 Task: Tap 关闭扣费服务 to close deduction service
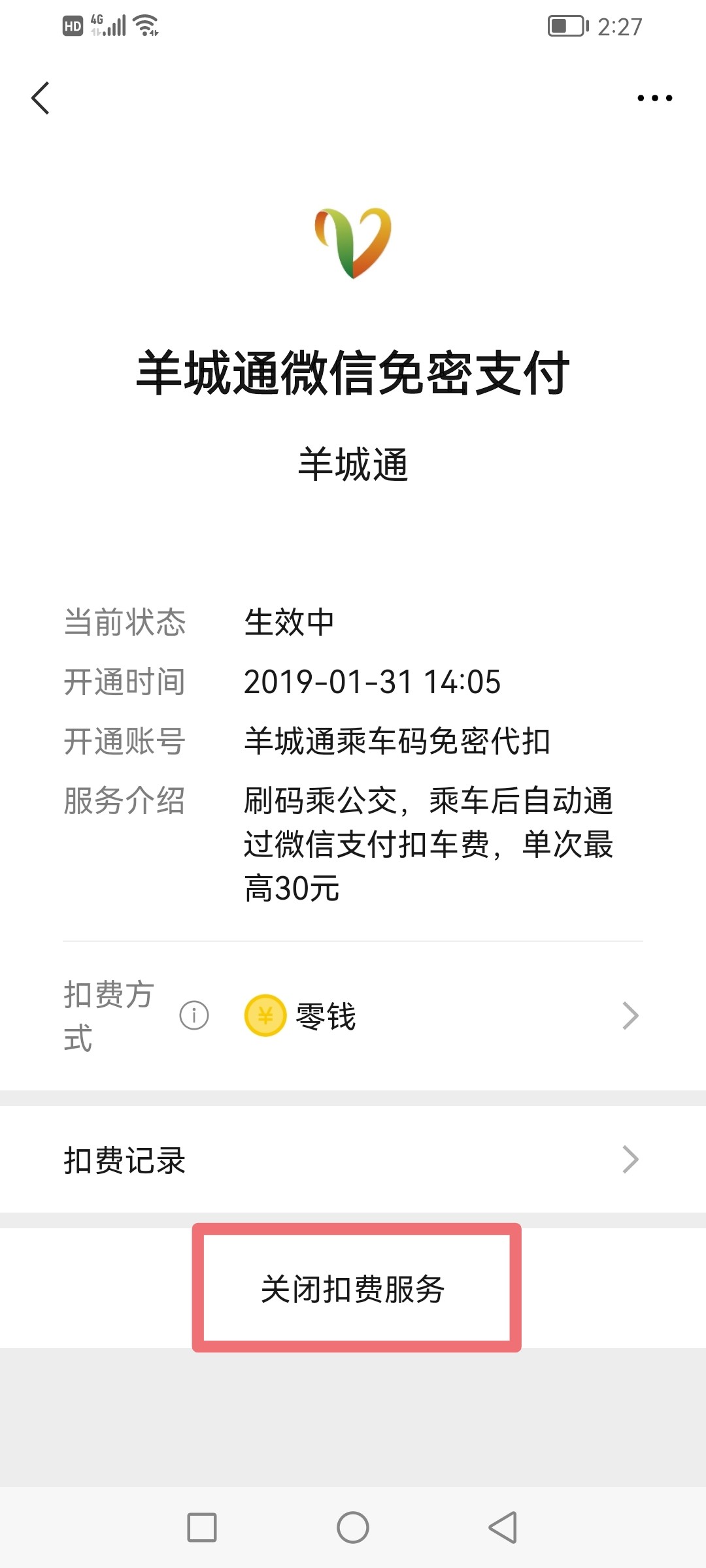point(353,1288)
